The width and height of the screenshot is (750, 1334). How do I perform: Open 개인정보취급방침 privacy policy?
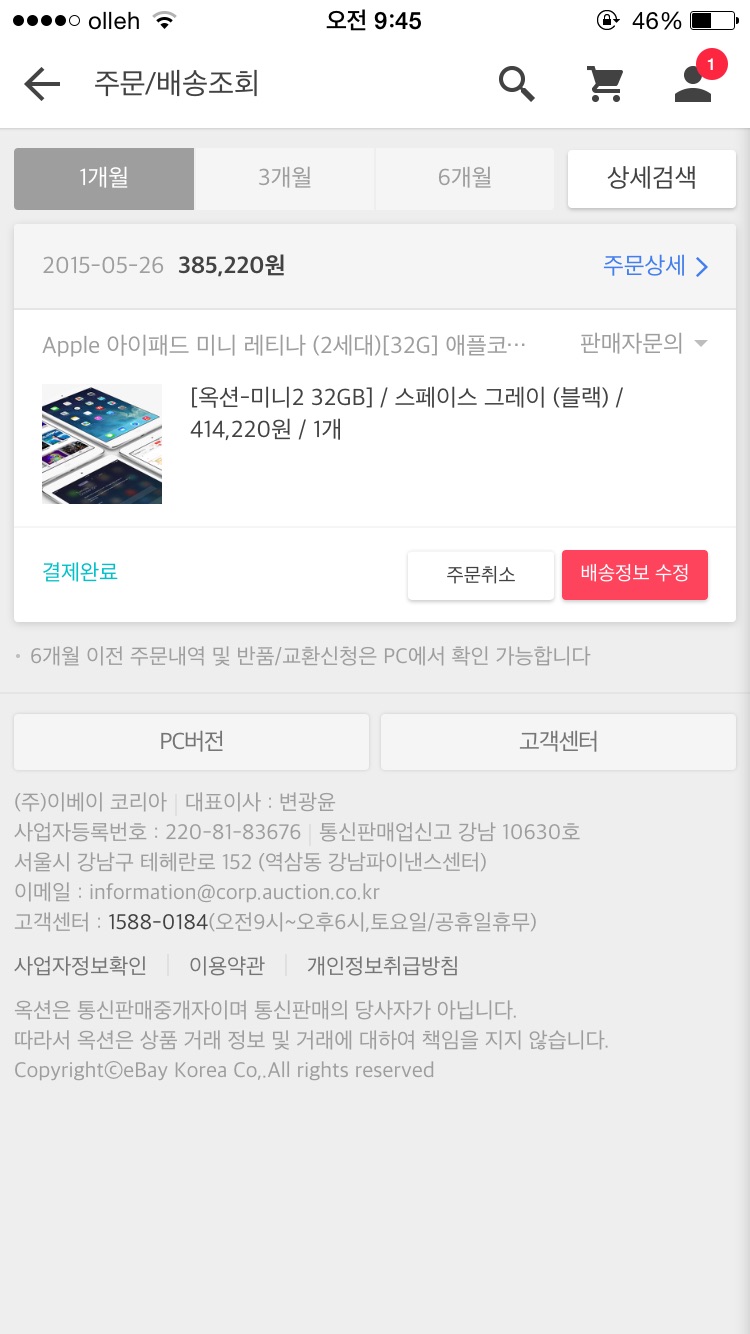click(382, 966)
